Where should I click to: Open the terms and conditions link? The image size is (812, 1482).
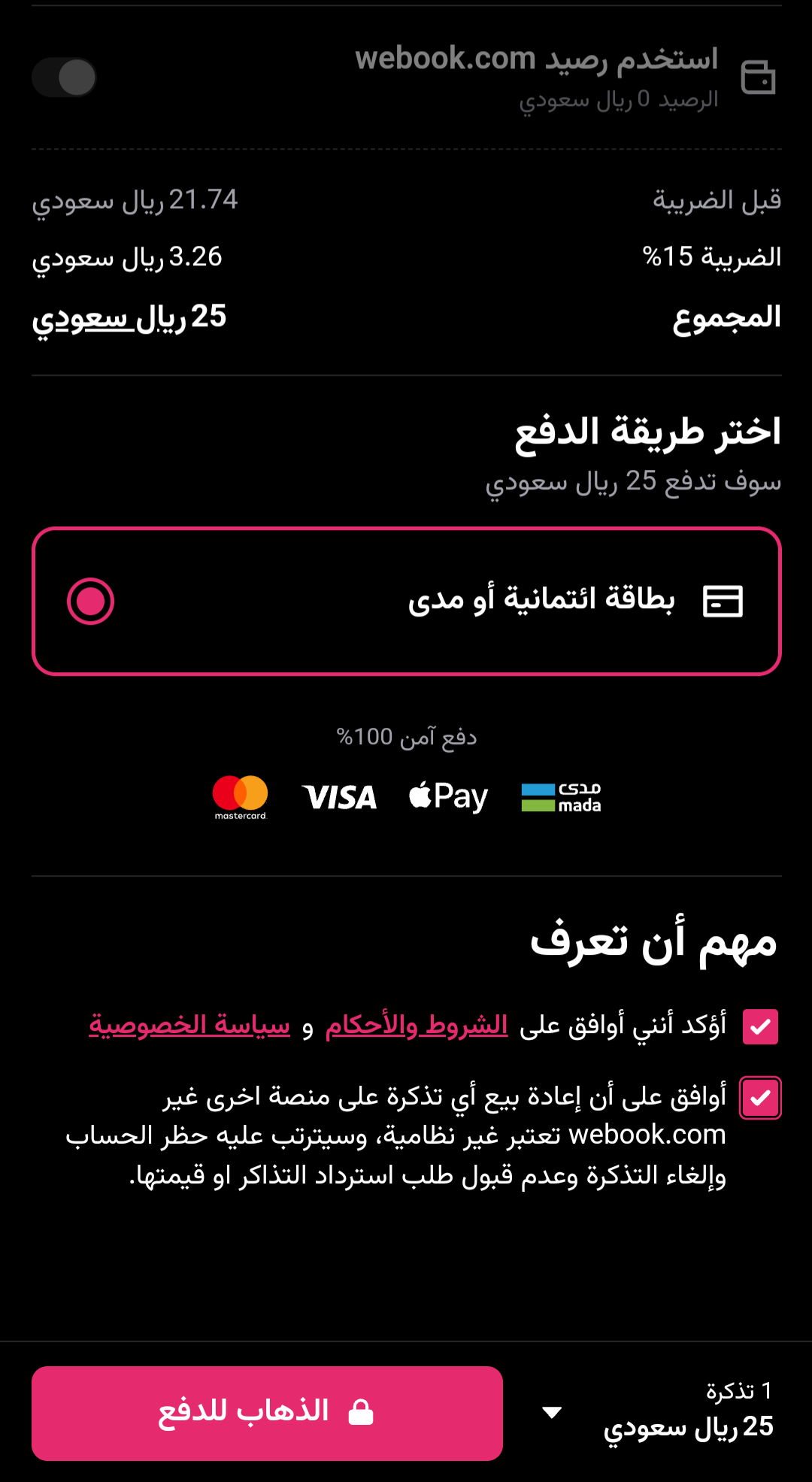tap(417, 1025)
